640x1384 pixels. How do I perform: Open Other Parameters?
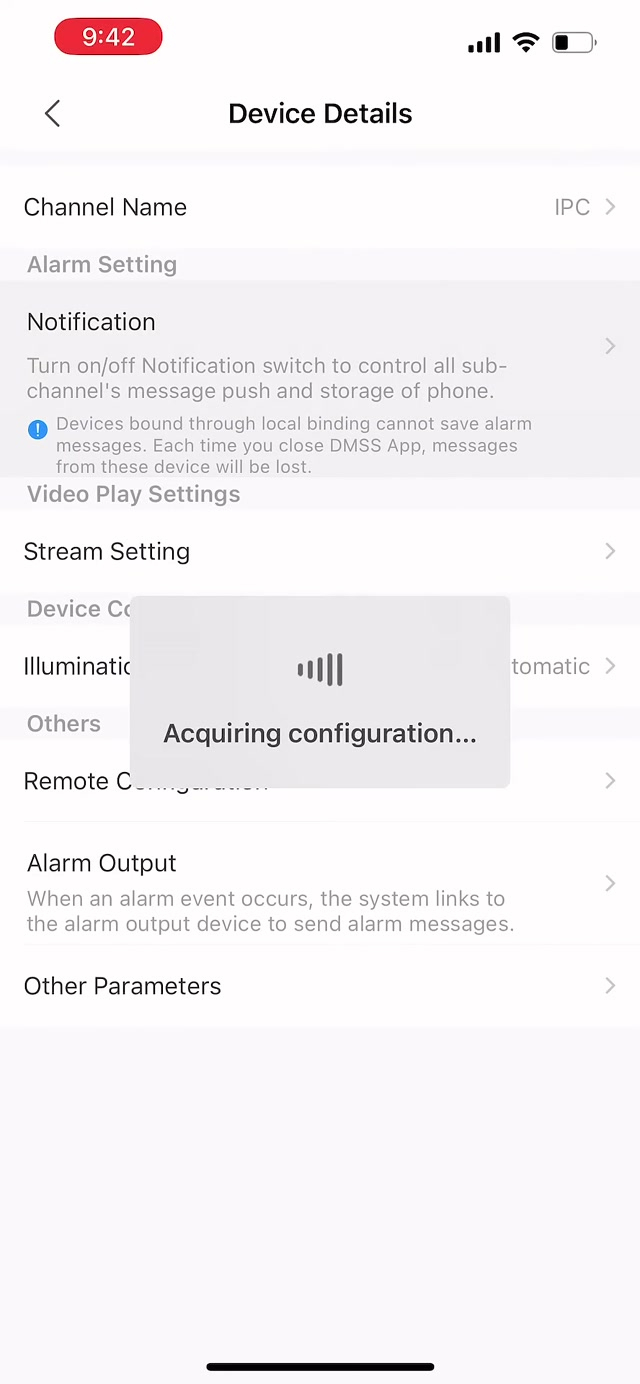coord(320,986)
